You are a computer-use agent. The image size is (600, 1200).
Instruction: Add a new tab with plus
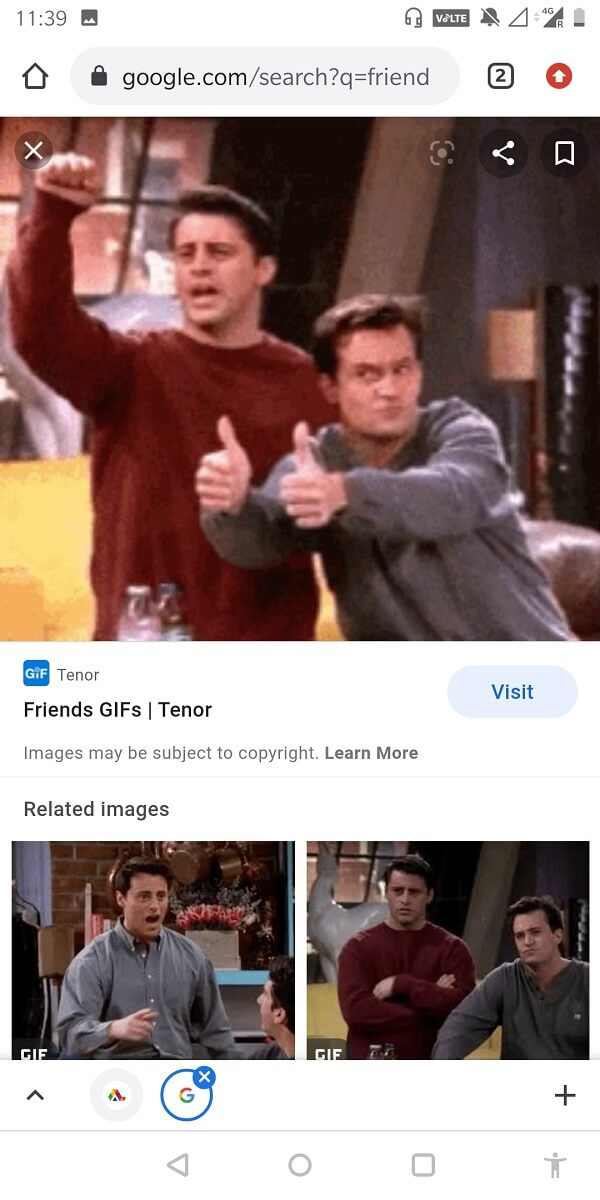(565, 1095)
